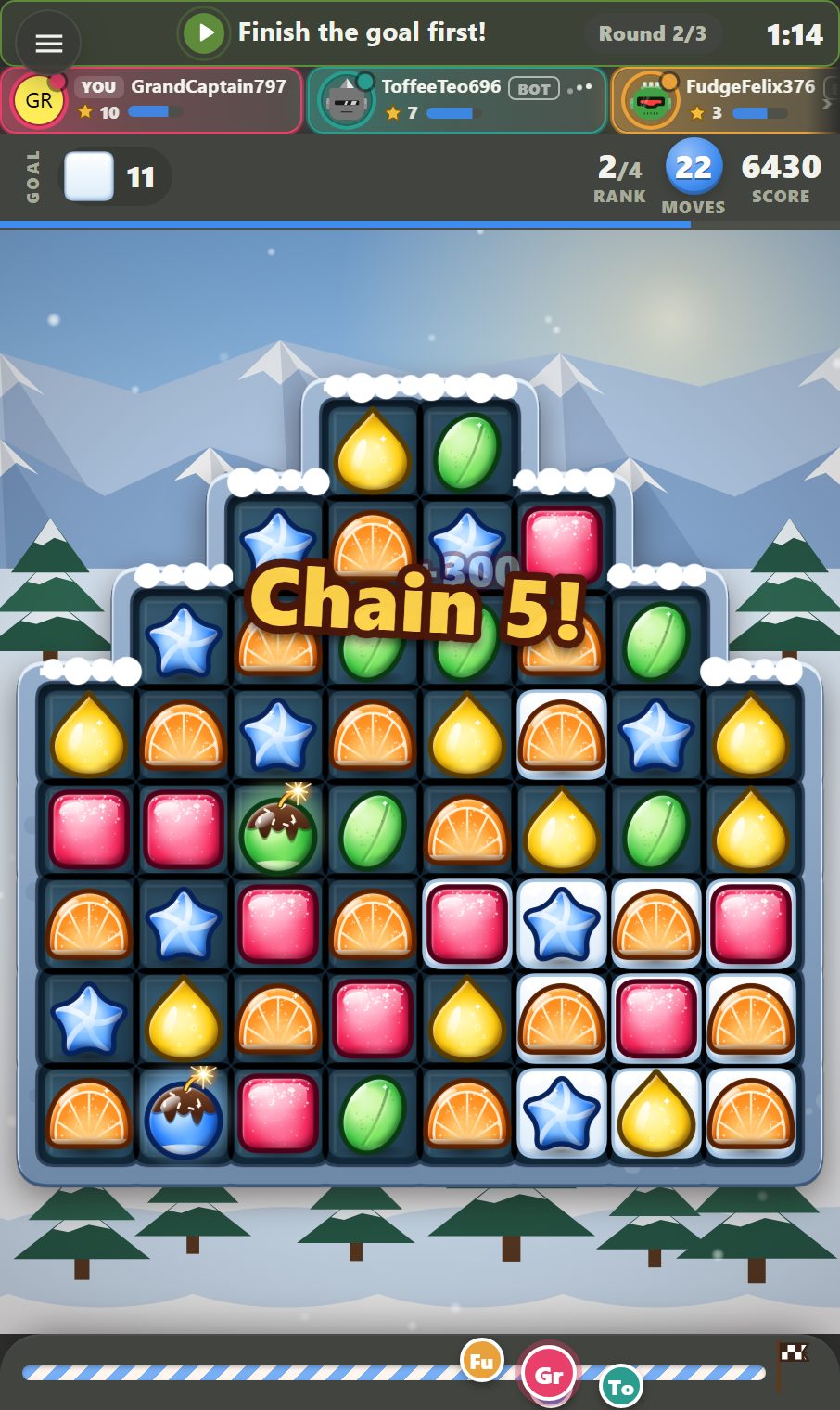The image size is (840, 1410).
Task: Tap the blue bomb candy
Action: [x=184, y=1114]
